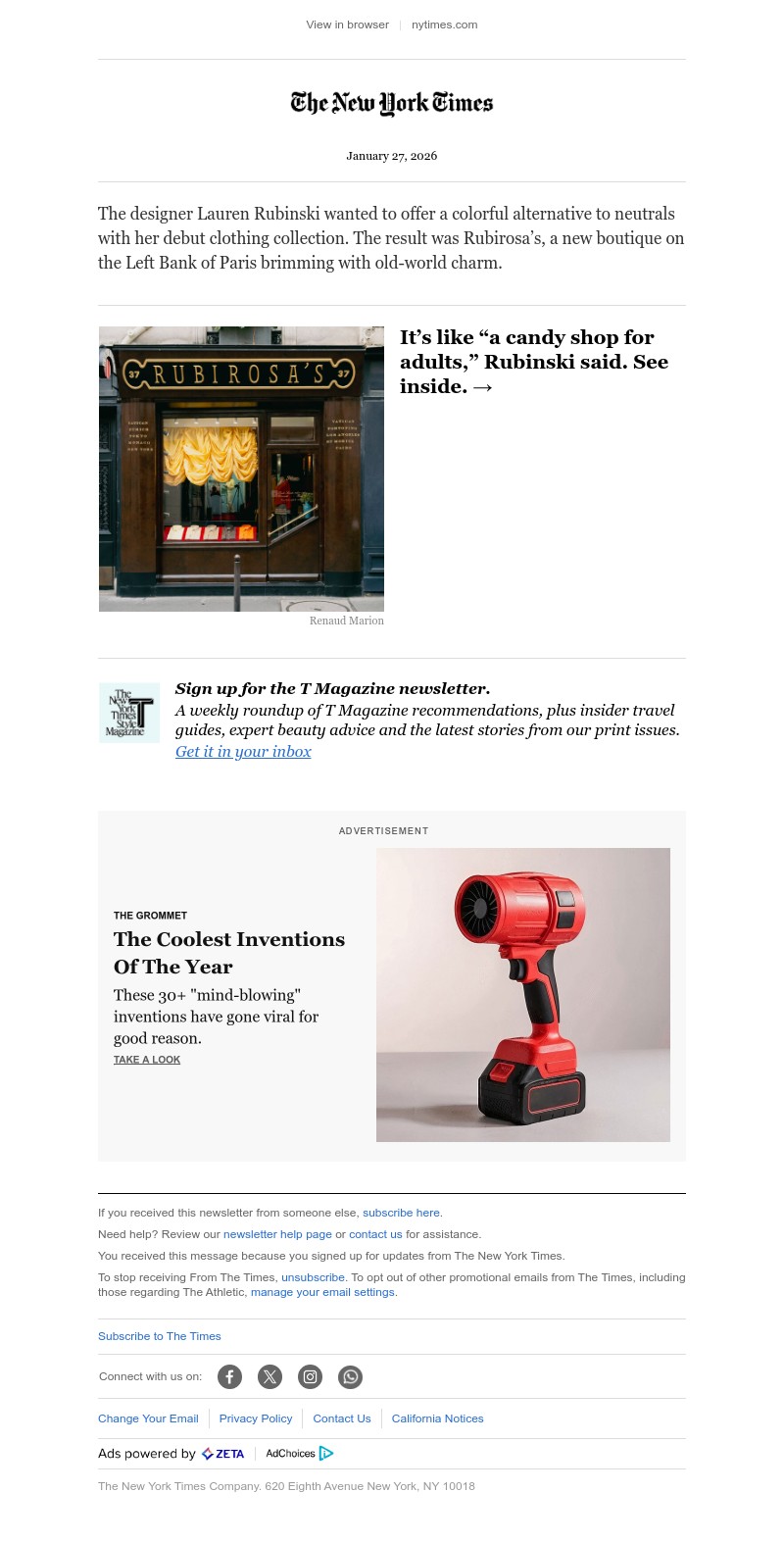The image size is (784, 1542).
Task: Click the X (Twitter) social icon
Action: [x=269, y=1376]
